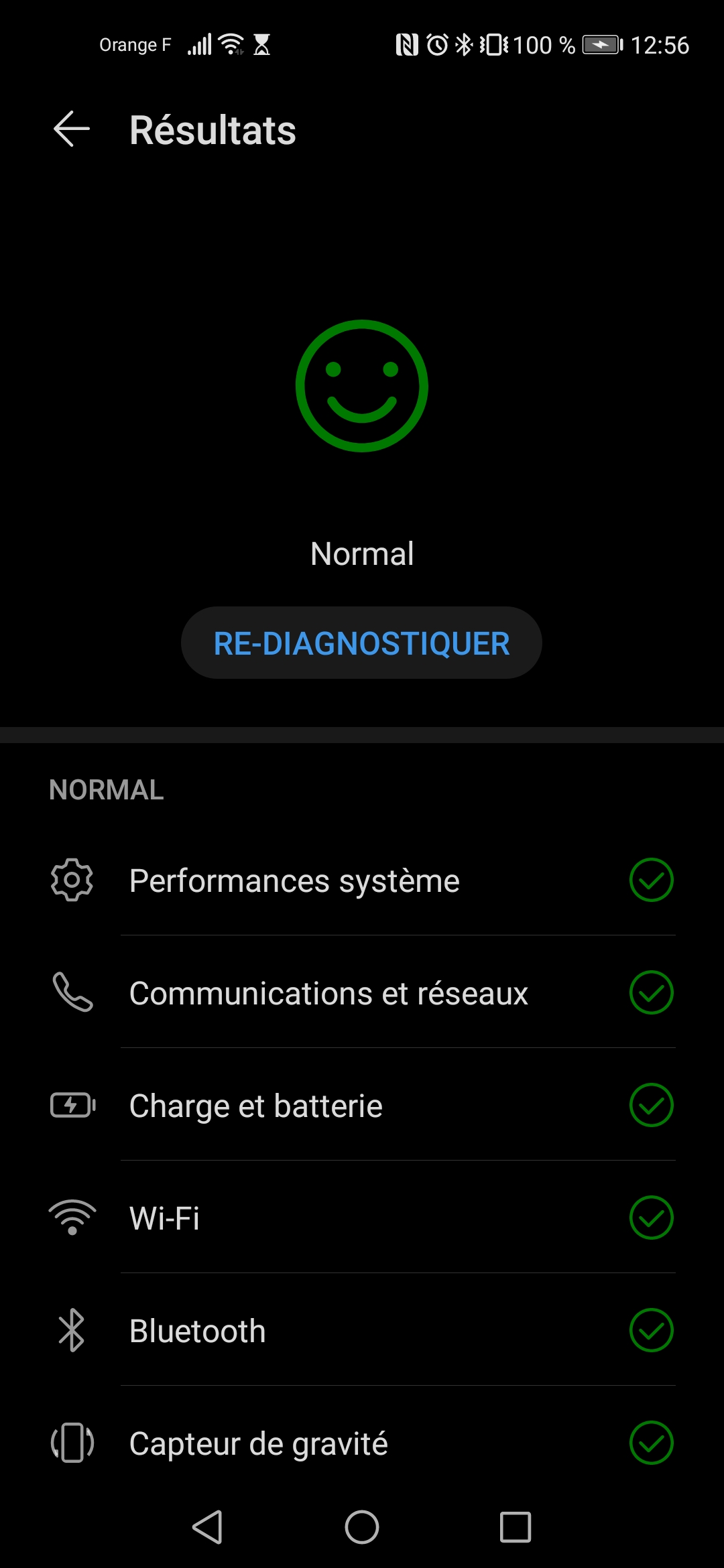
Task: Tap the system home button
Action: pos(362,1527)
